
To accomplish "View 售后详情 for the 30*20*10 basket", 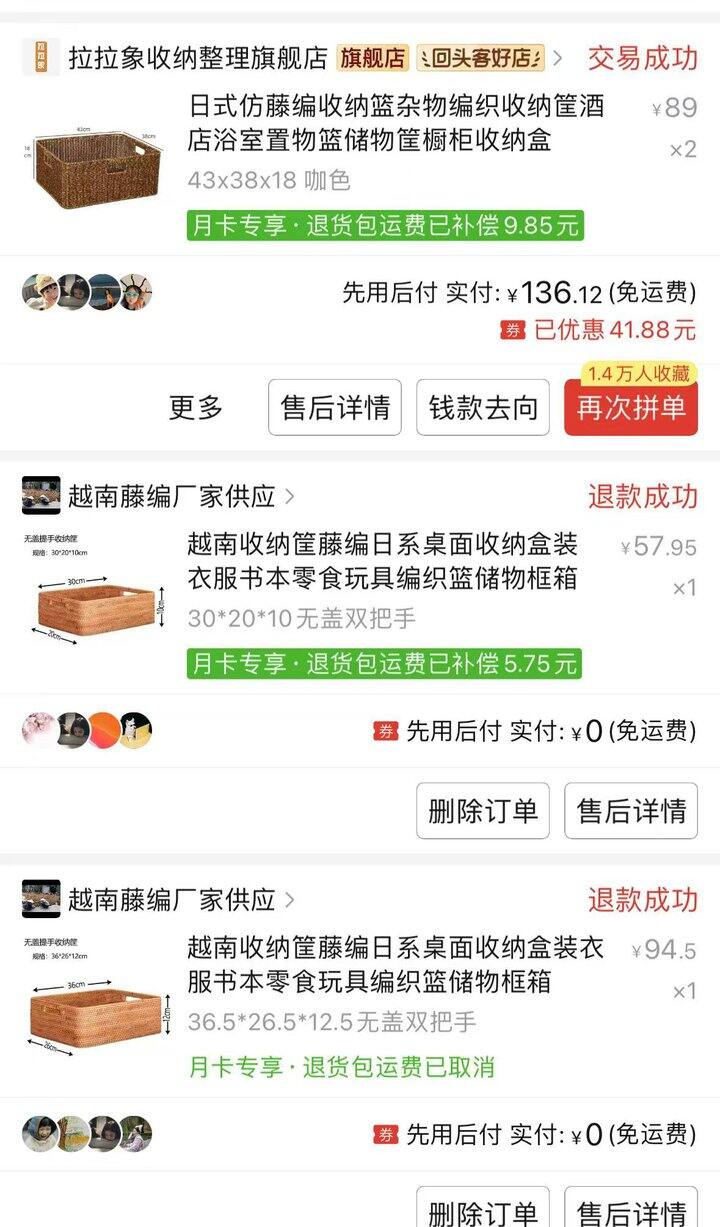I will point(631,810).
